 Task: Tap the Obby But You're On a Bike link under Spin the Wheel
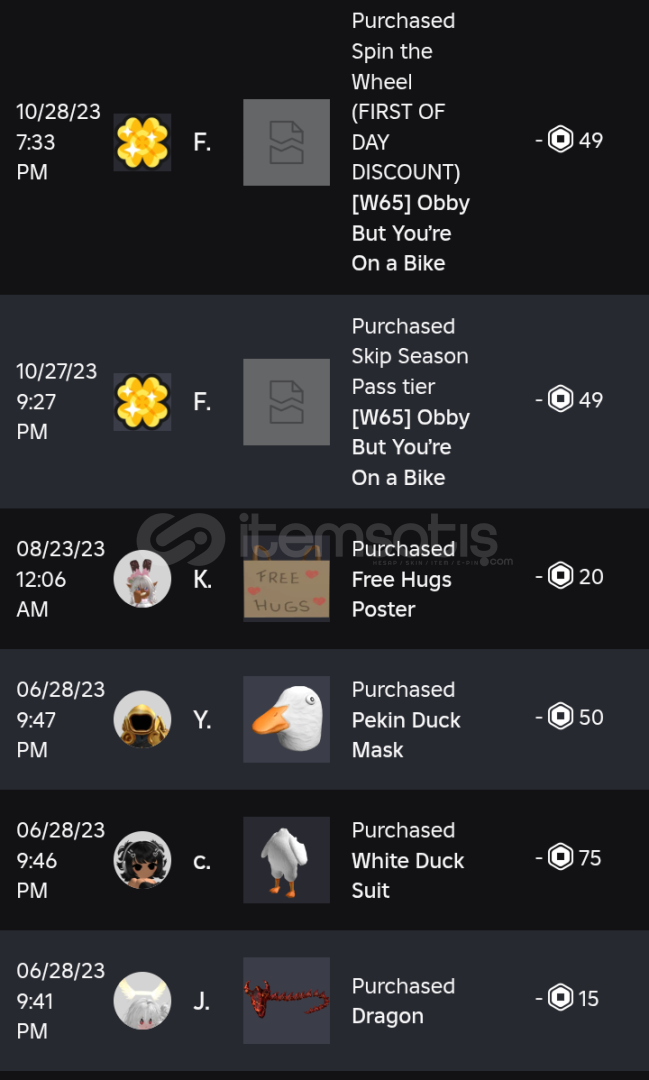pos(411,233)
